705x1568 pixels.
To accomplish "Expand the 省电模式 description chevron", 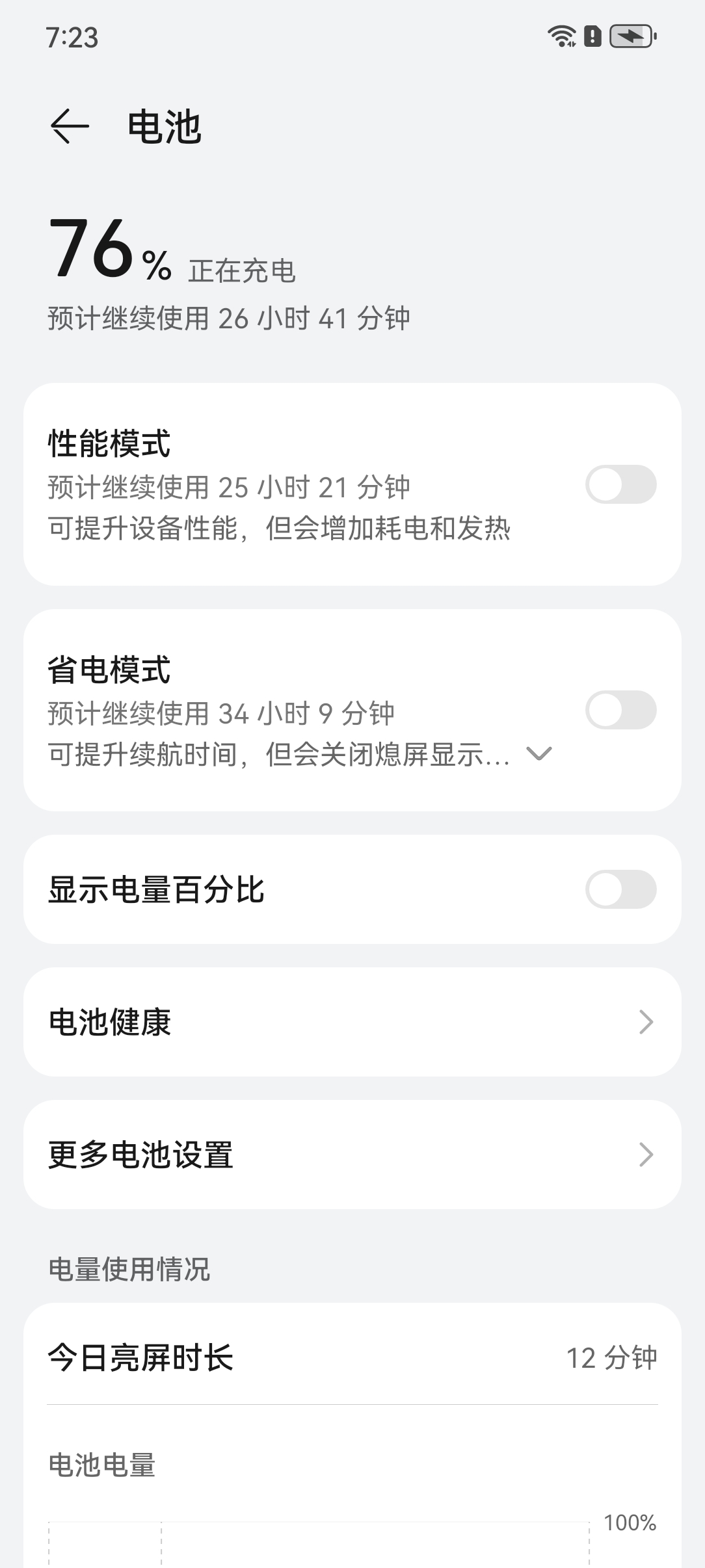I will coord(539,753).
